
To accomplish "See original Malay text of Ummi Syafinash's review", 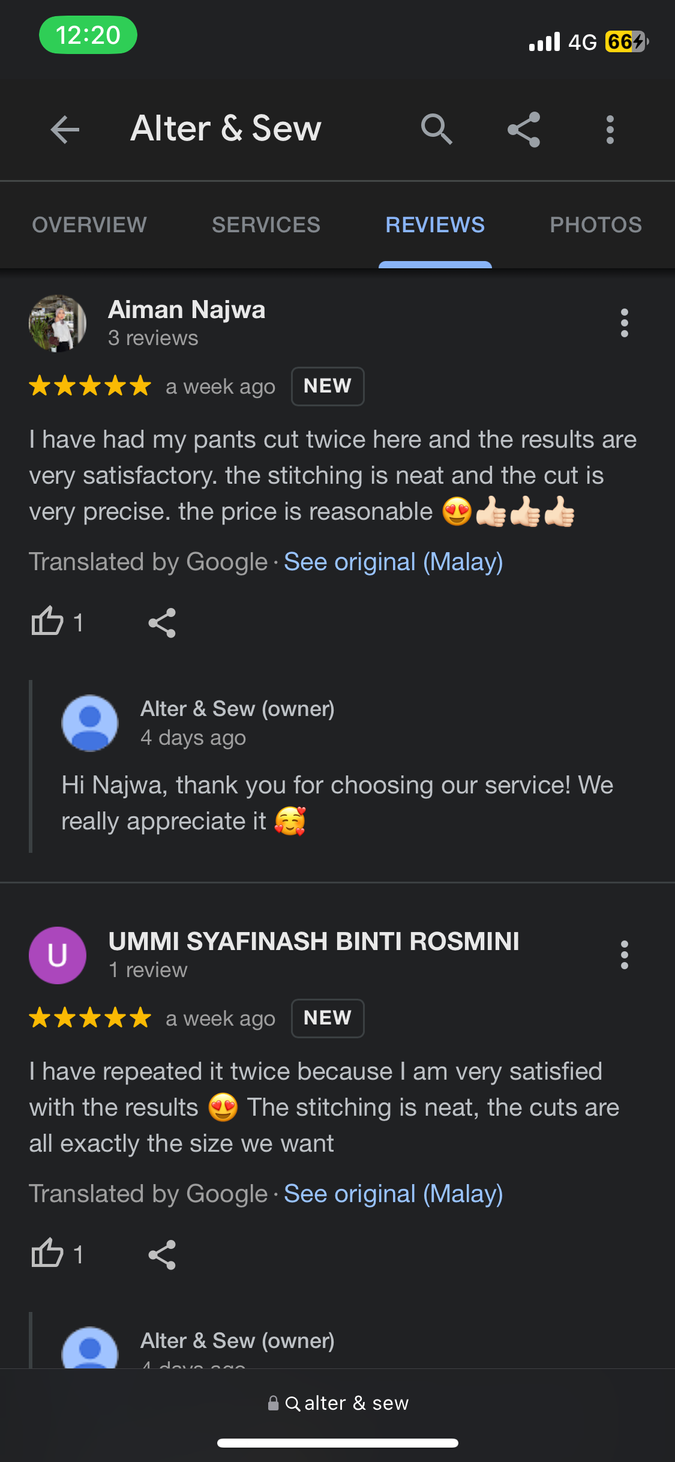I will click(393, 1194).
